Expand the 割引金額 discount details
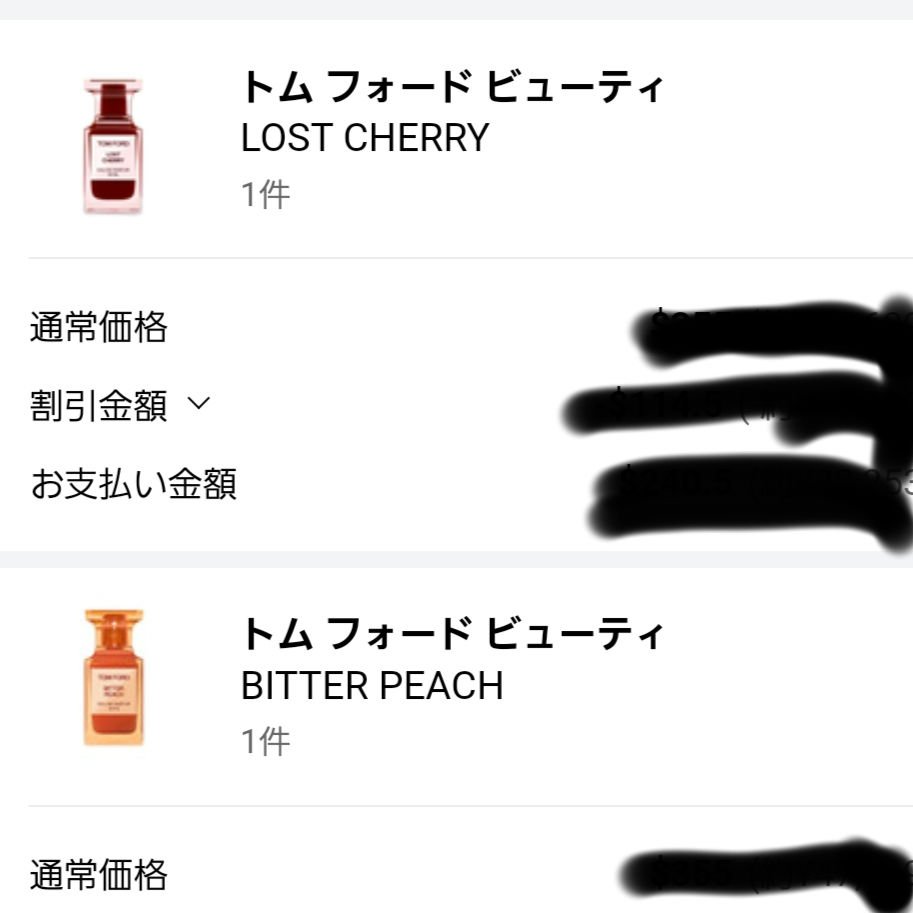This screenshot has height=913, width=913. (198, 405)
